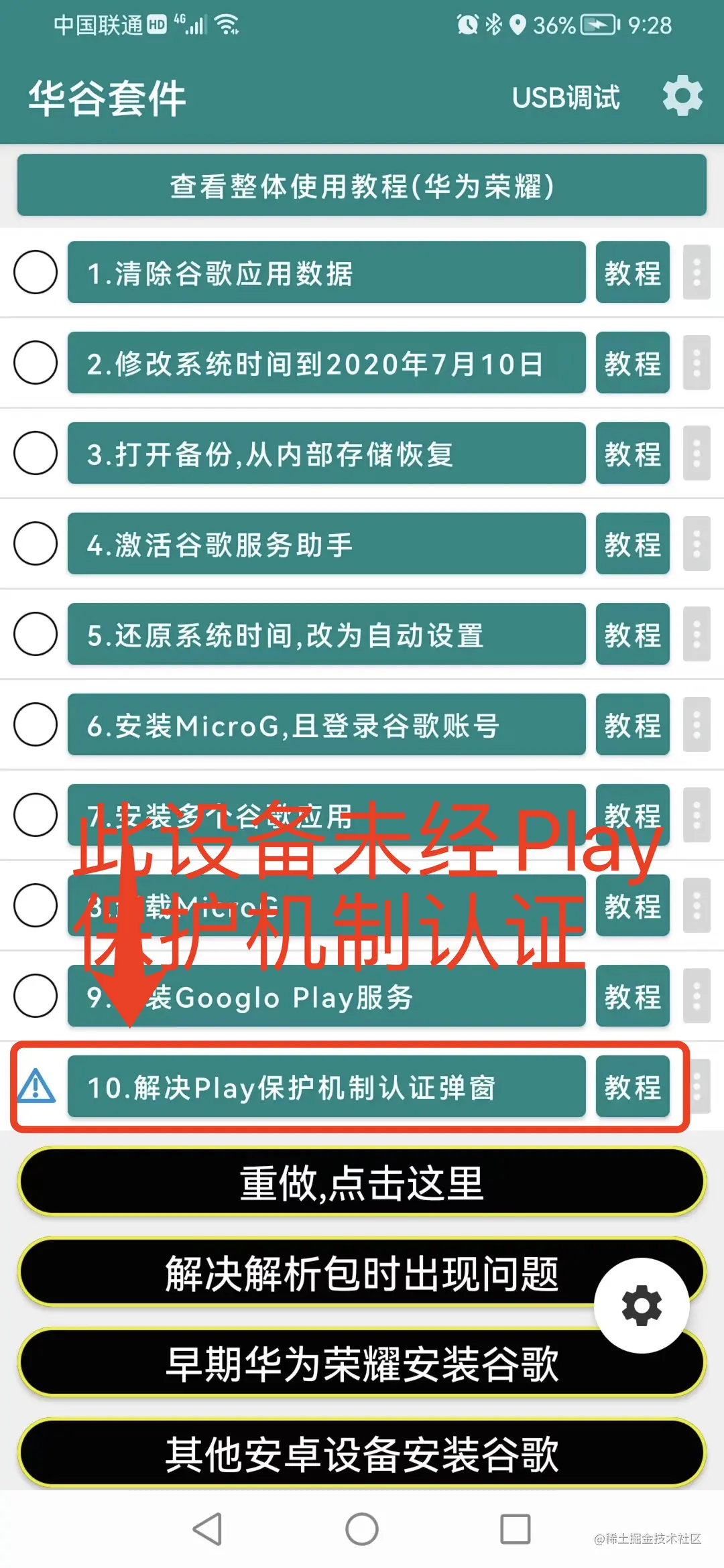Tap the floating gear button
Screen dimensions: 724x1568
(x=642, y=1305)
